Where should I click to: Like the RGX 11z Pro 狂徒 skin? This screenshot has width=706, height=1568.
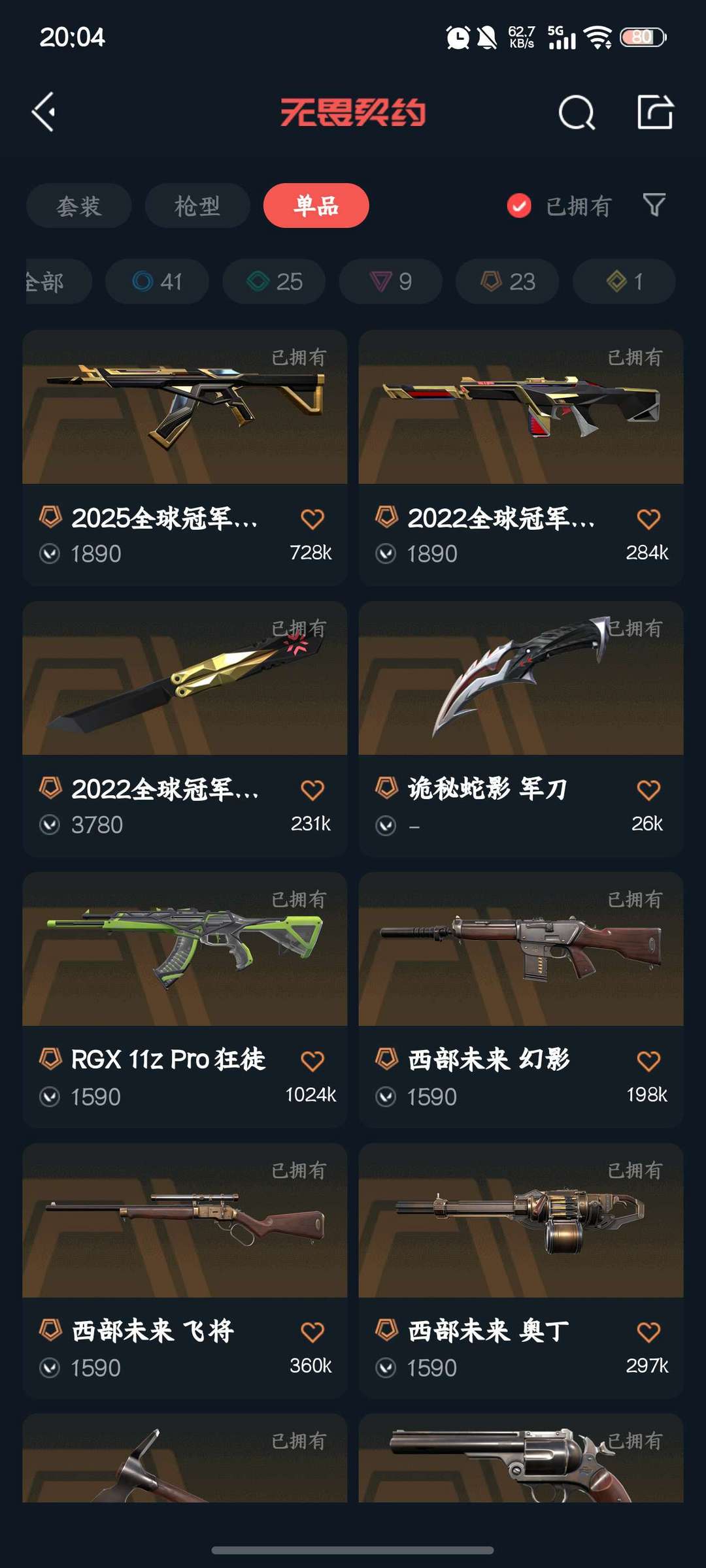312,1061
